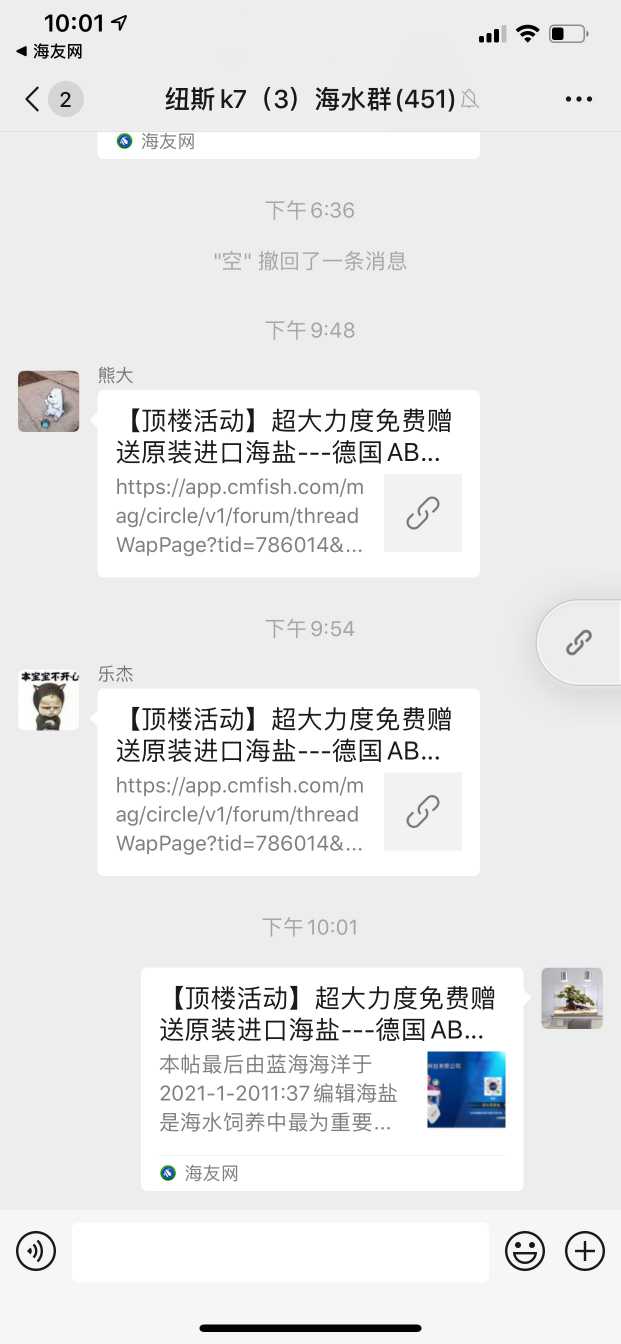Tap the floating link button
621x1344 pixels.
click(579, 642)
